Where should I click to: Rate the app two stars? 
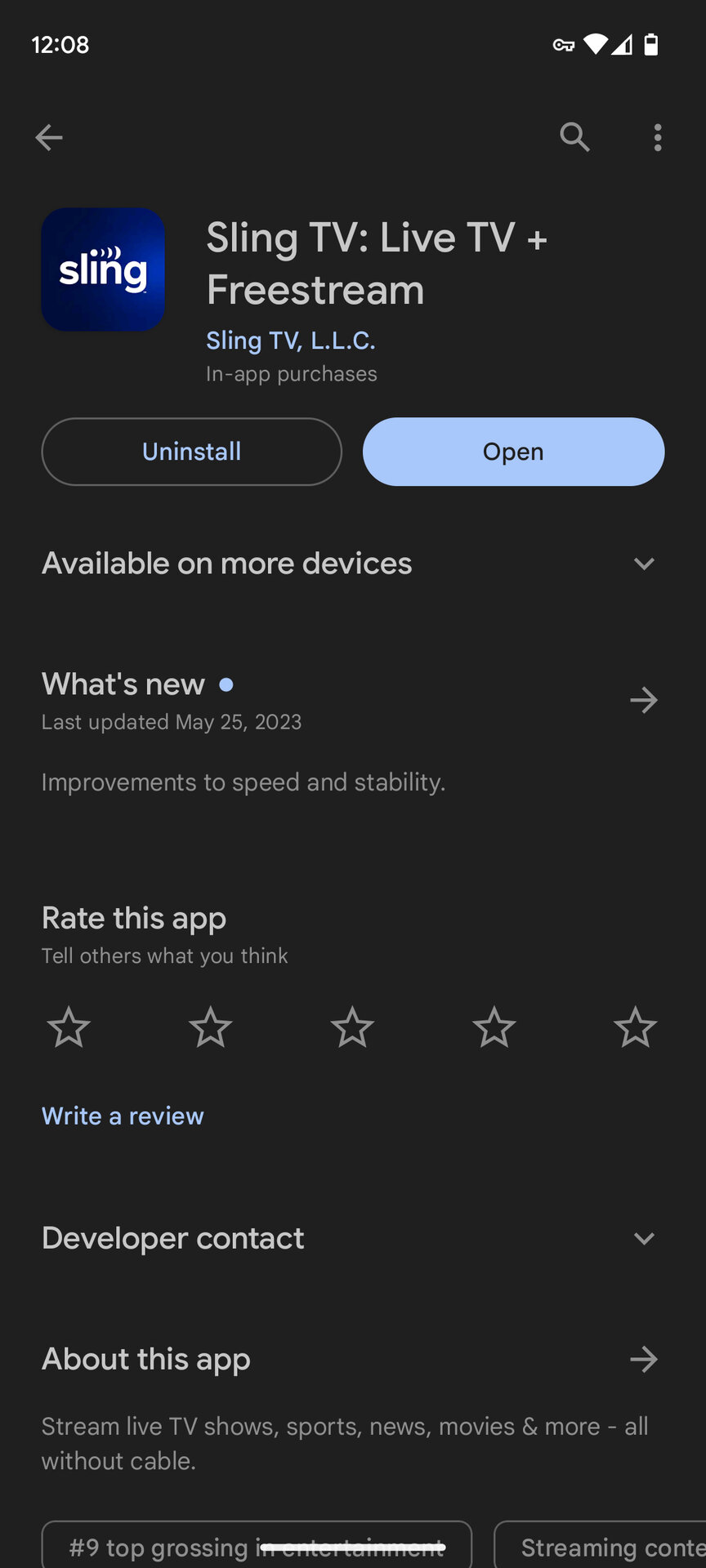[x=211, y=1027]
